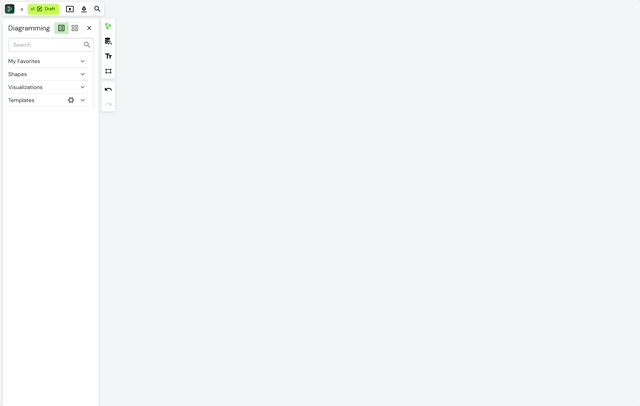
Task: Switch to list view in Diagramming panel
Action: 61,28
